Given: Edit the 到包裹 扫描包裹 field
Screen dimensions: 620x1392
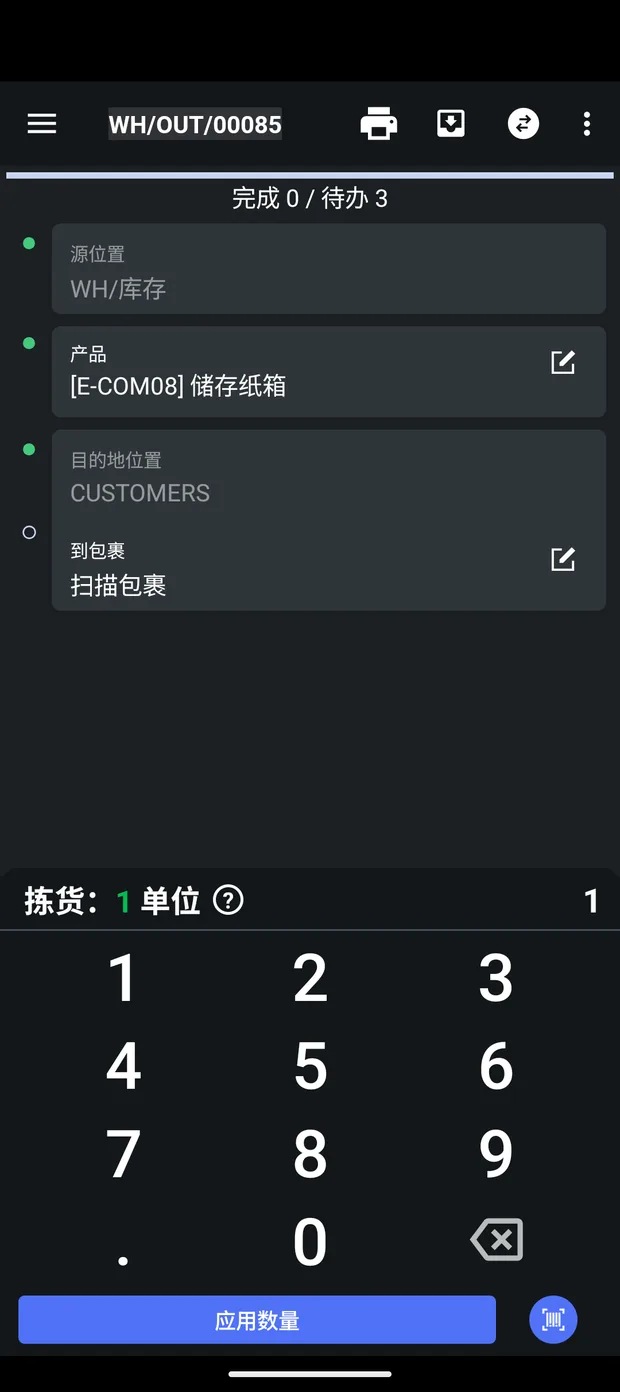Looking at the screenshot, I should pyautogui.click(x=563, y=559).
